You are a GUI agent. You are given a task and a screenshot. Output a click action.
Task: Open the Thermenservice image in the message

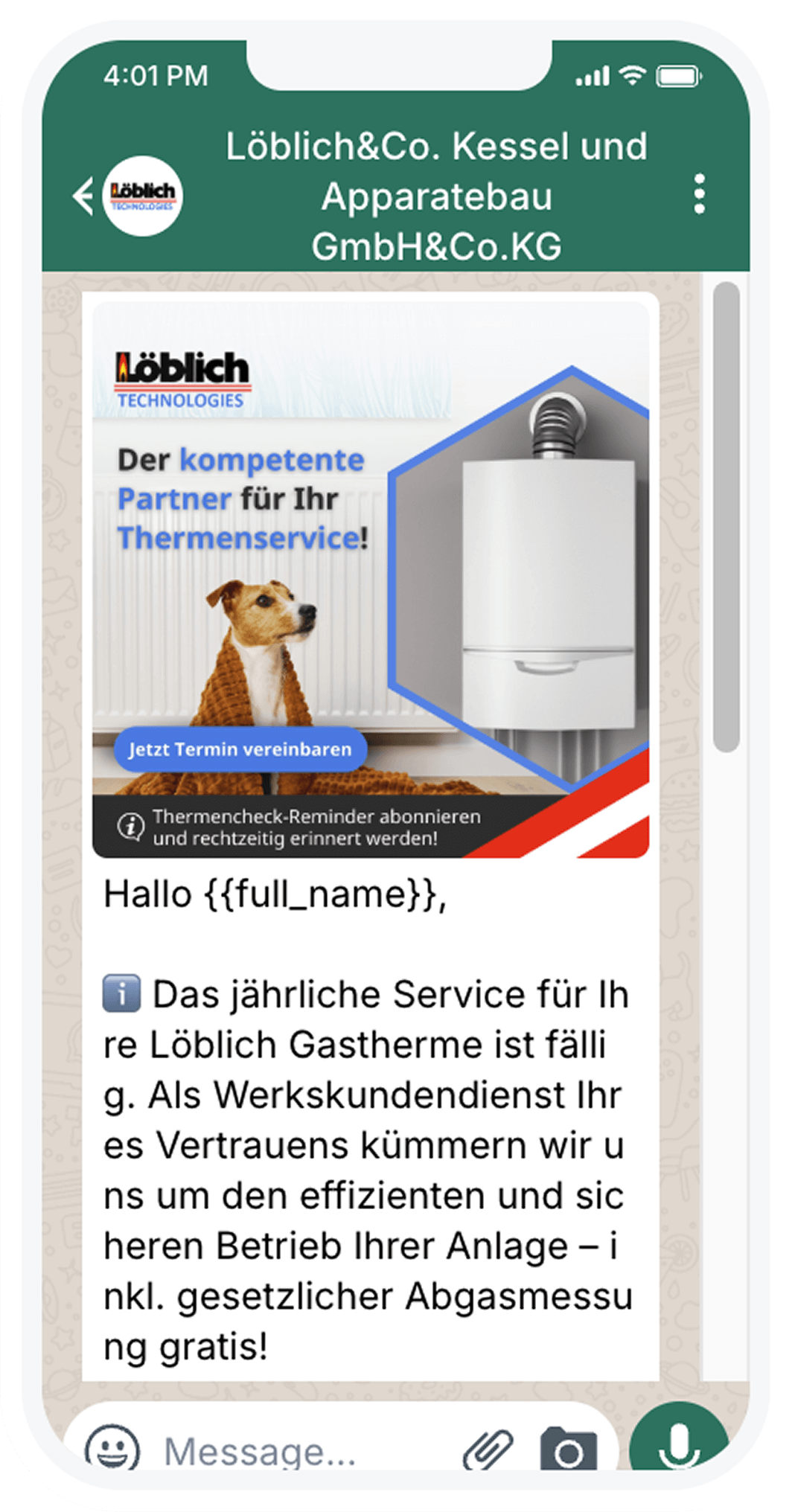pyautogui.click(x=371, y=579)
